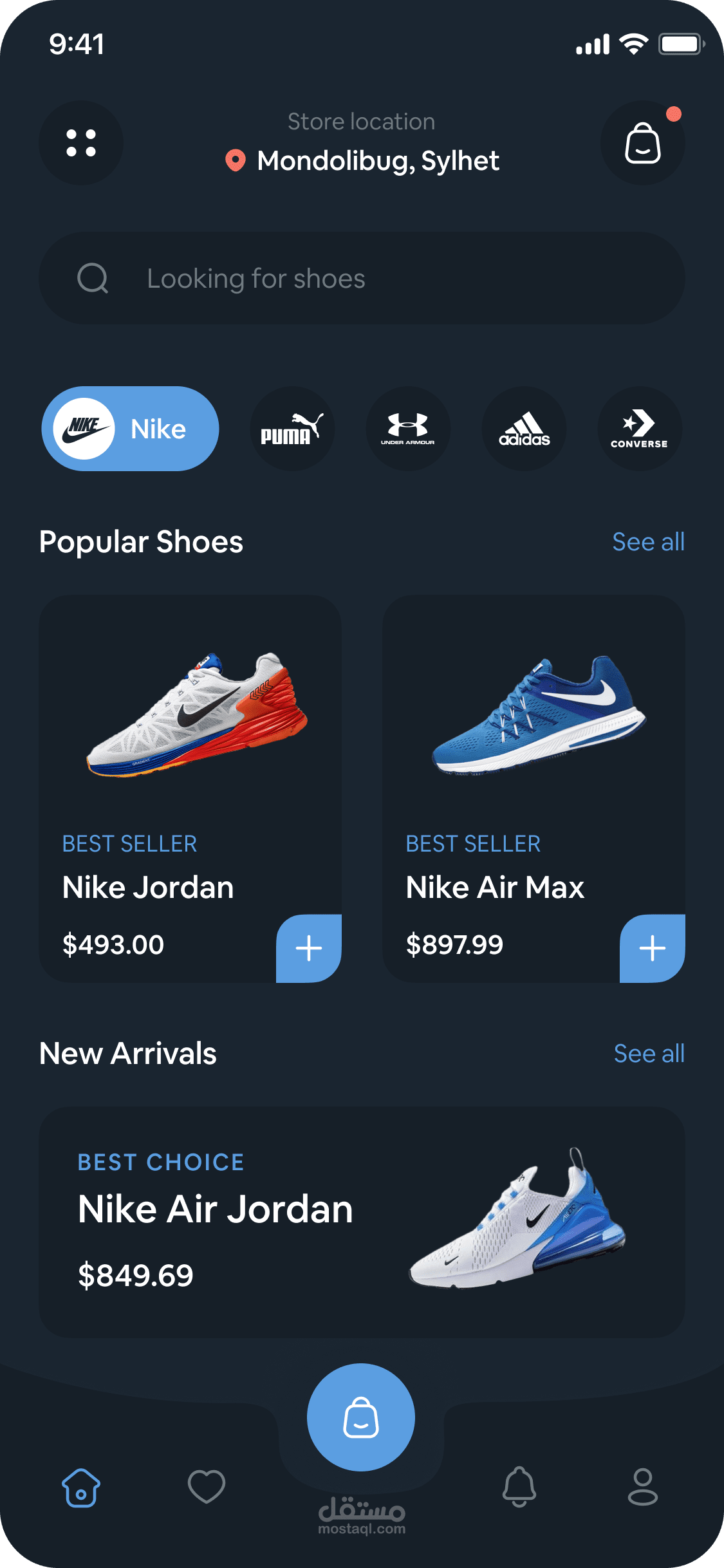Open the Nike Air Jordan new arrival card
The image size is (724, 1568).
(x=362, y=1221)
